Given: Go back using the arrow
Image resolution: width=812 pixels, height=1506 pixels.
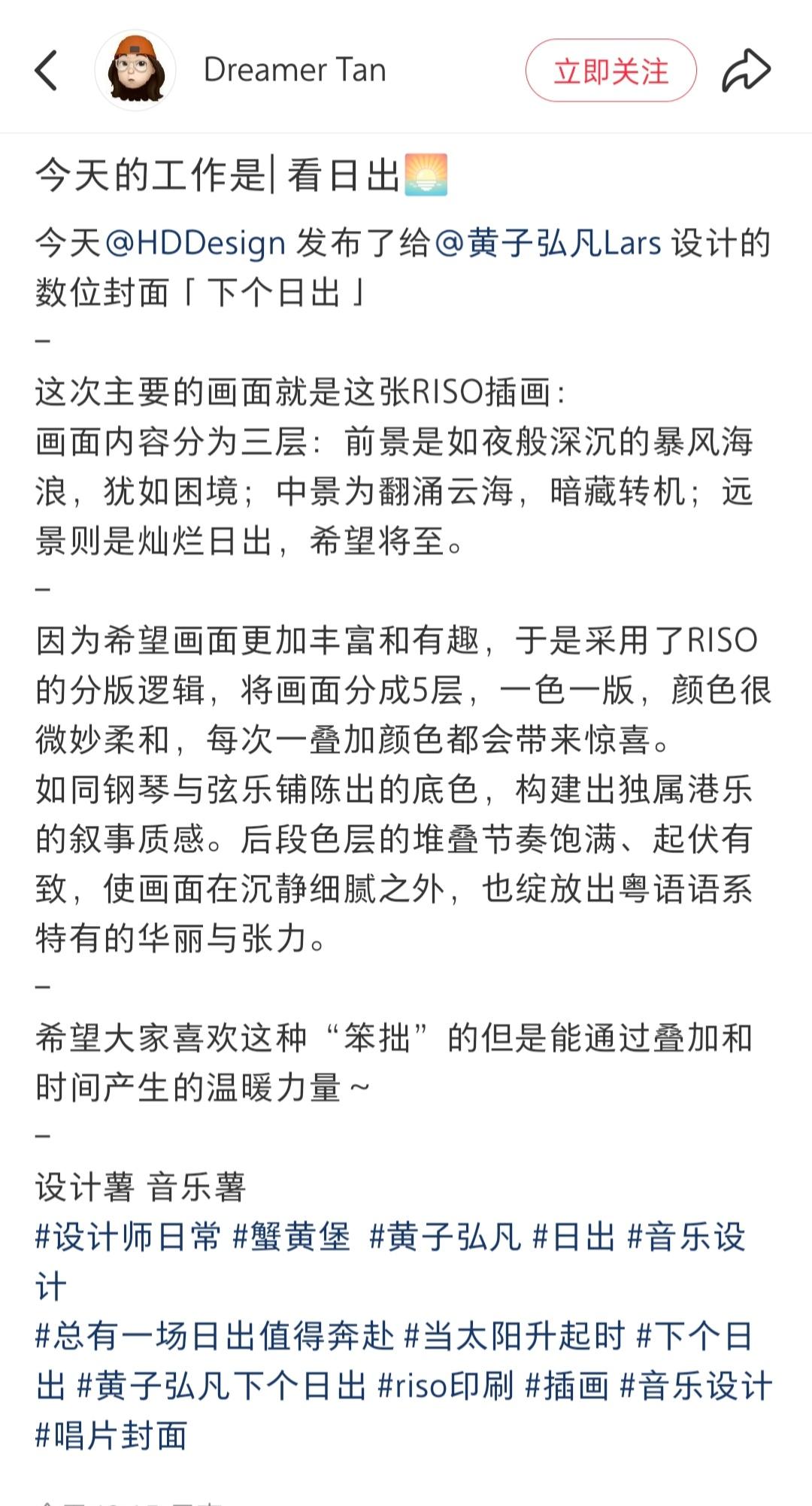Looking at the screenshot, I should pyautogui.click(x=46, y=70).
